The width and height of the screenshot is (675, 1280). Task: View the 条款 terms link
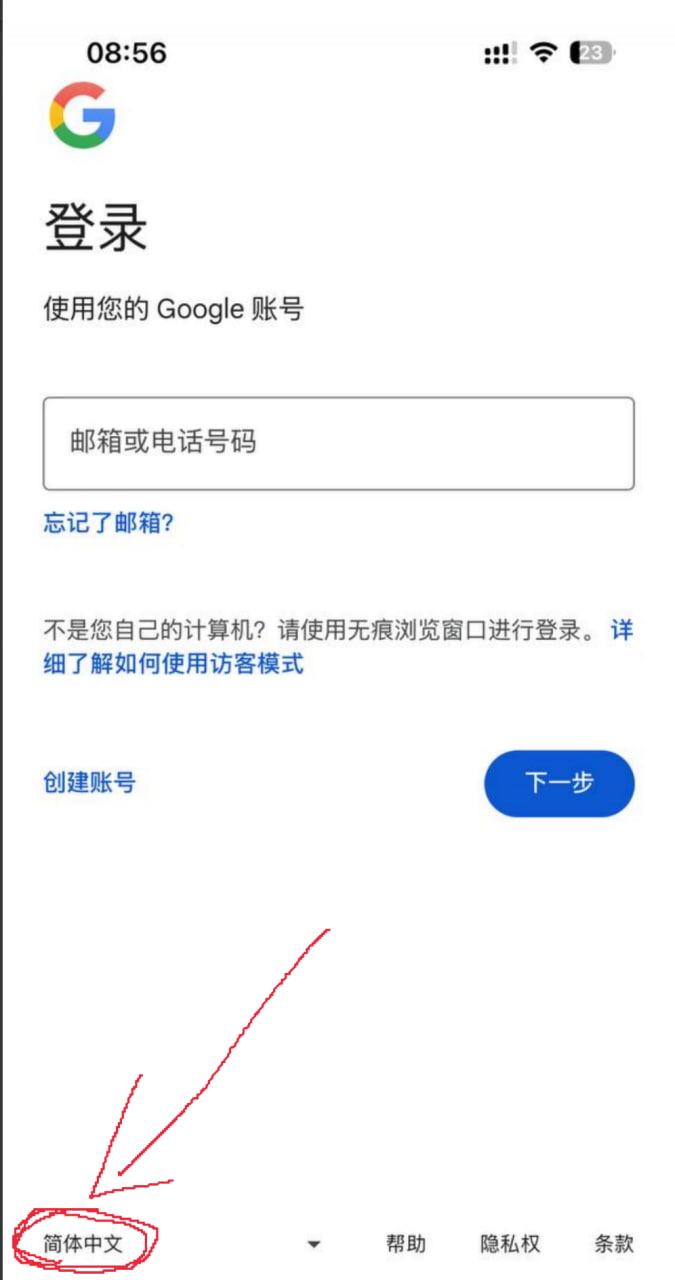click(614, 1244)
